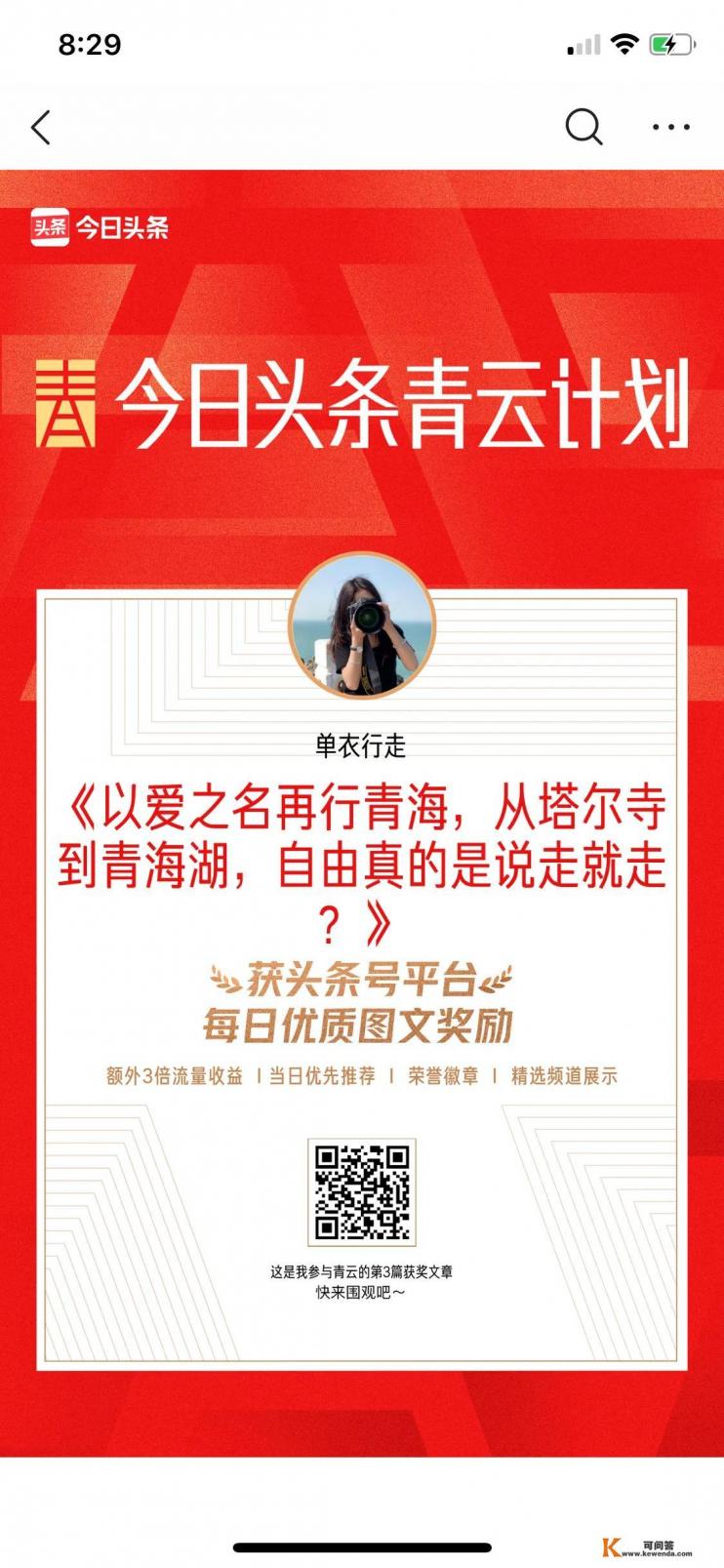Screen dimensions: 724x1568
Task: Open the search magnifier icon
Action: point(583,127)
